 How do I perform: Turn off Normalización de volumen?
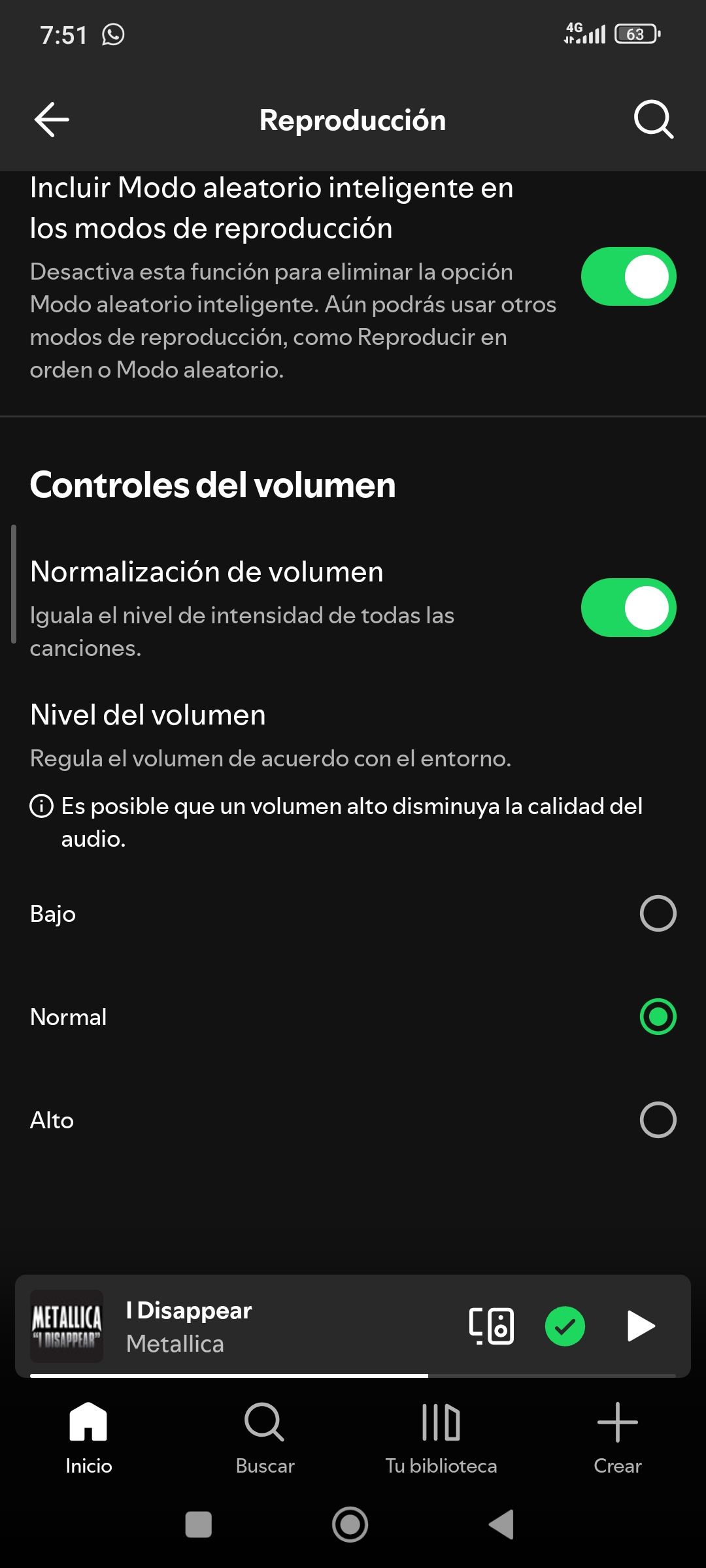[628, 608]
